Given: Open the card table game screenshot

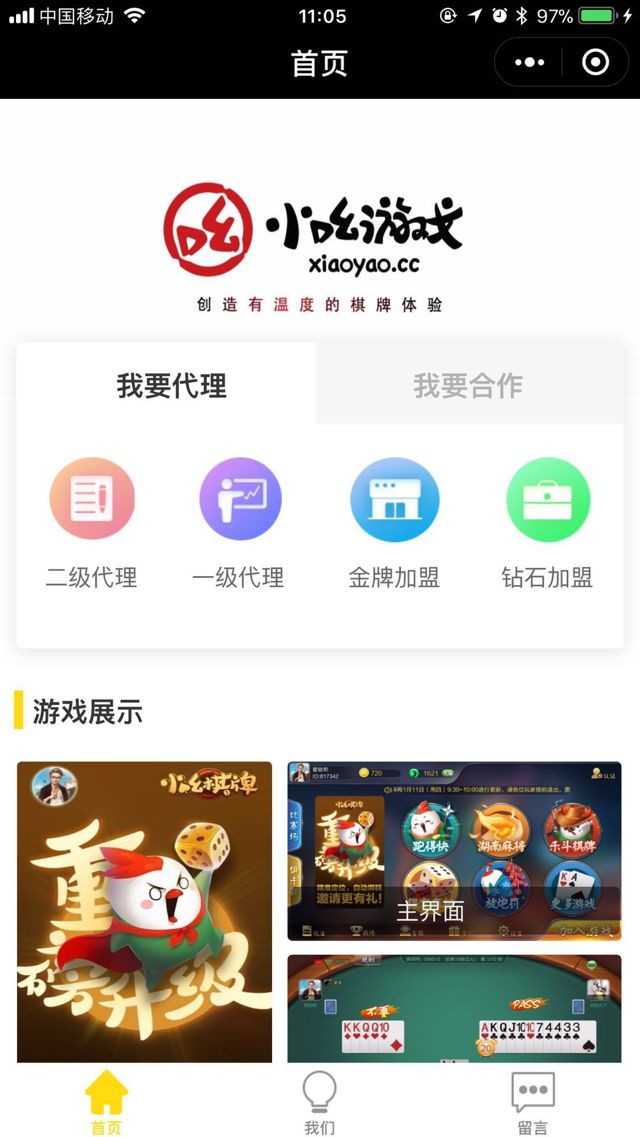Looking at the screenshot, I should coord(454,1008).
